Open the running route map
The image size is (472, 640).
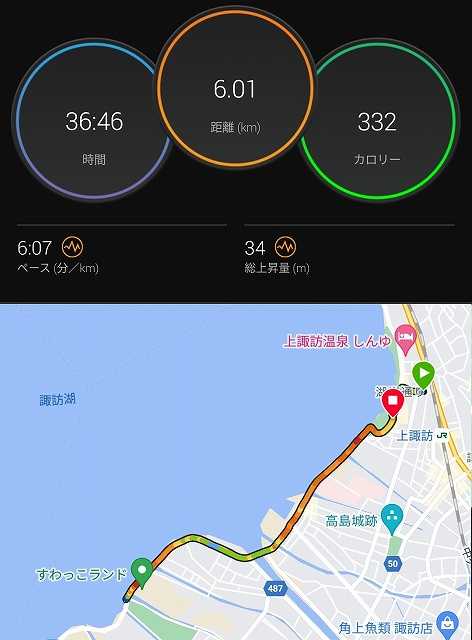tap(236, 472)
